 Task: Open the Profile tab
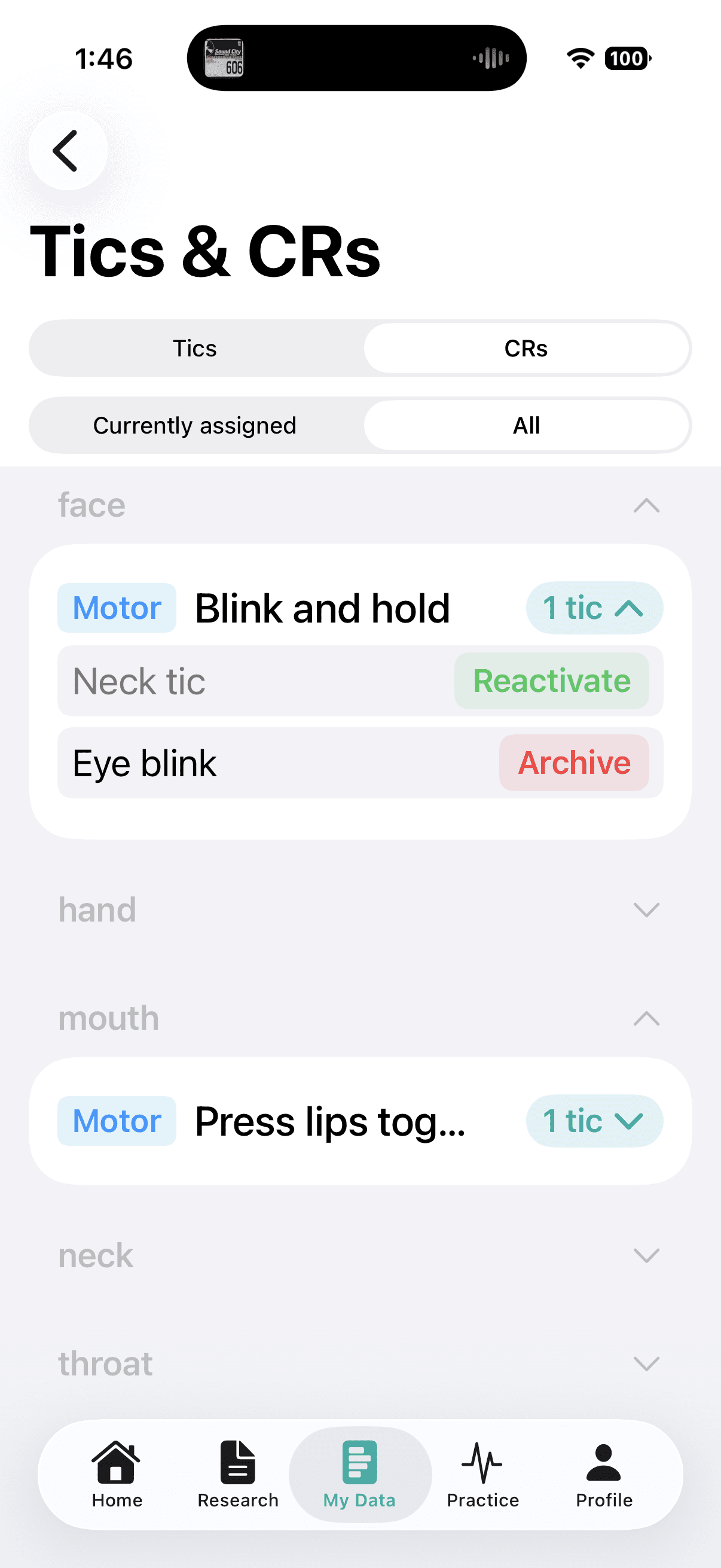tap(604, 1474)
